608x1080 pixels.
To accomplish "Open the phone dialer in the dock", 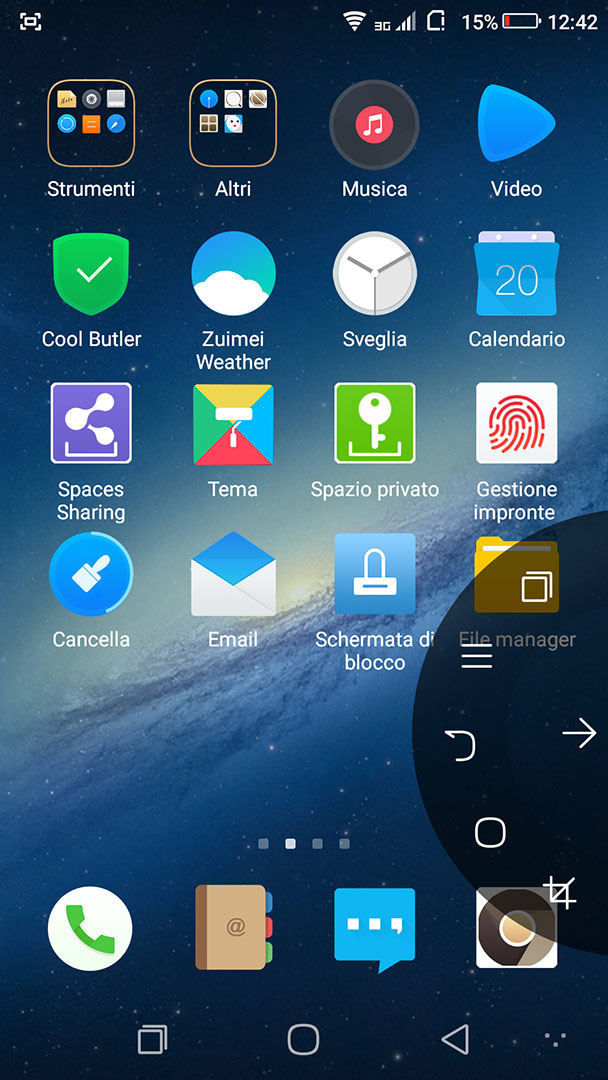I will pos(90,928).
